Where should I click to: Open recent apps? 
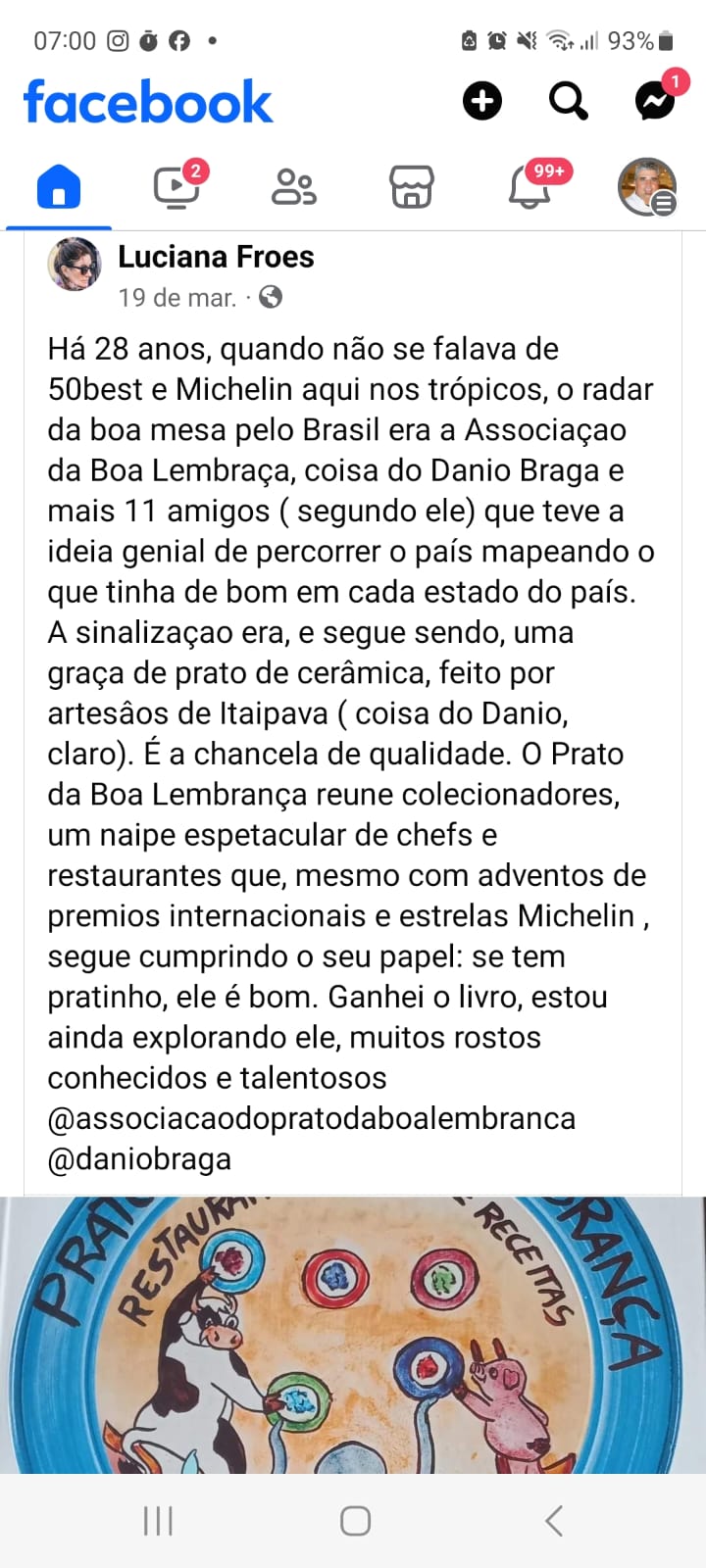point(158,1521)
